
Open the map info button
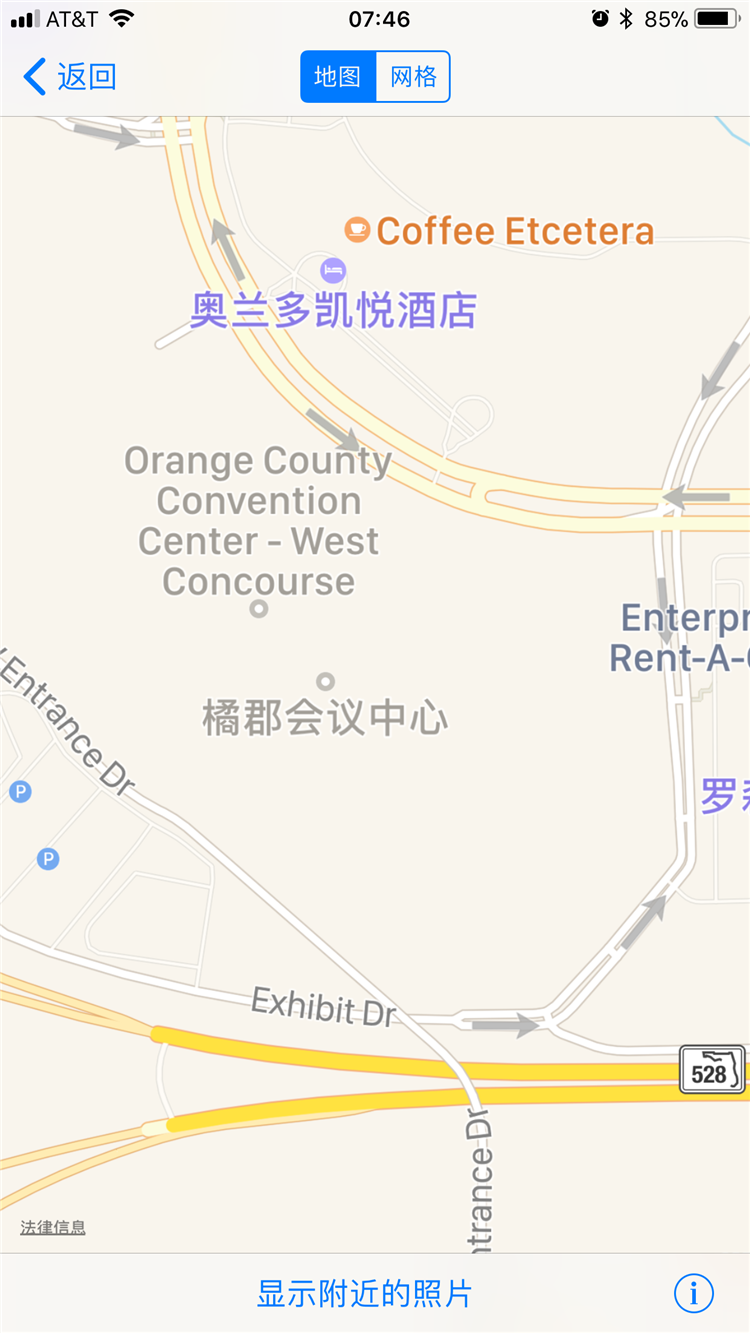tap(693, 1293)
